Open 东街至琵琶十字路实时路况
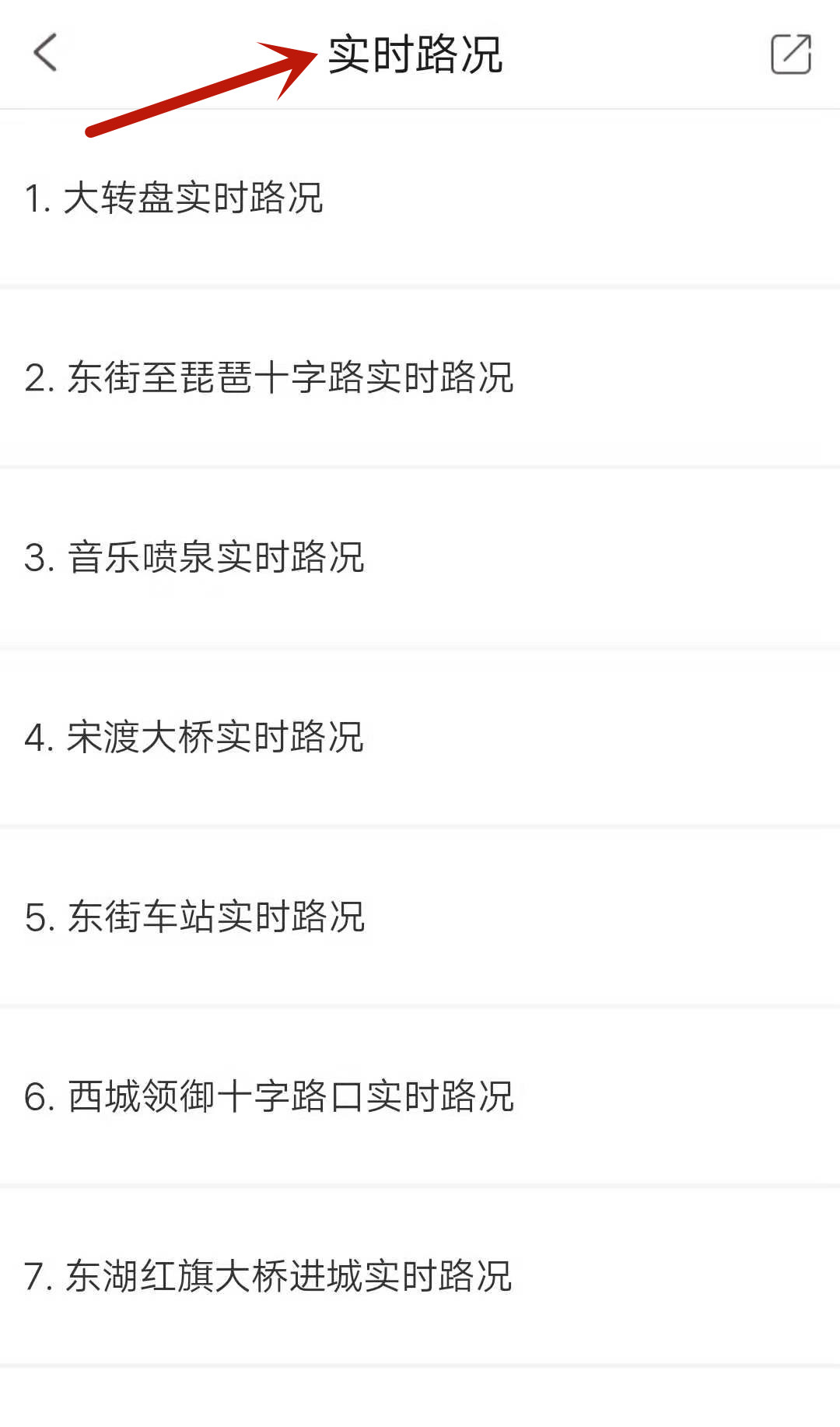The width and height of the screenshot is (840, 1427). 268,377
